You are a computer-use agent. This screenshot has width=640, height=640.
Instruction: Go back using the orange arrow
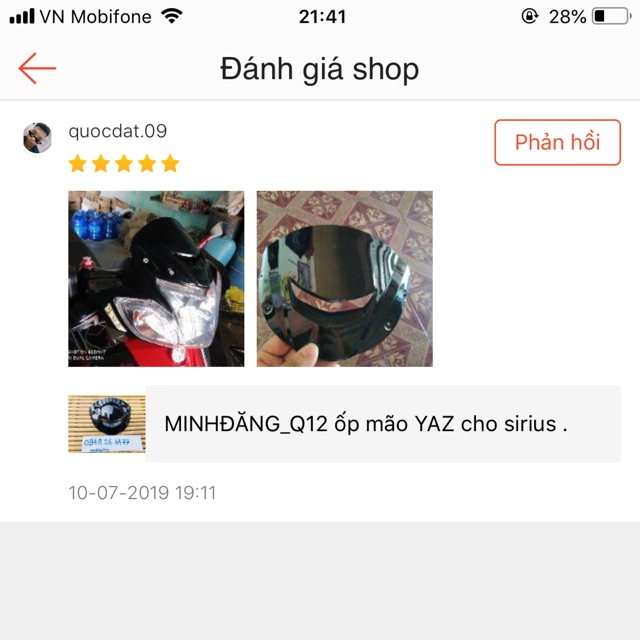point(37,68)
